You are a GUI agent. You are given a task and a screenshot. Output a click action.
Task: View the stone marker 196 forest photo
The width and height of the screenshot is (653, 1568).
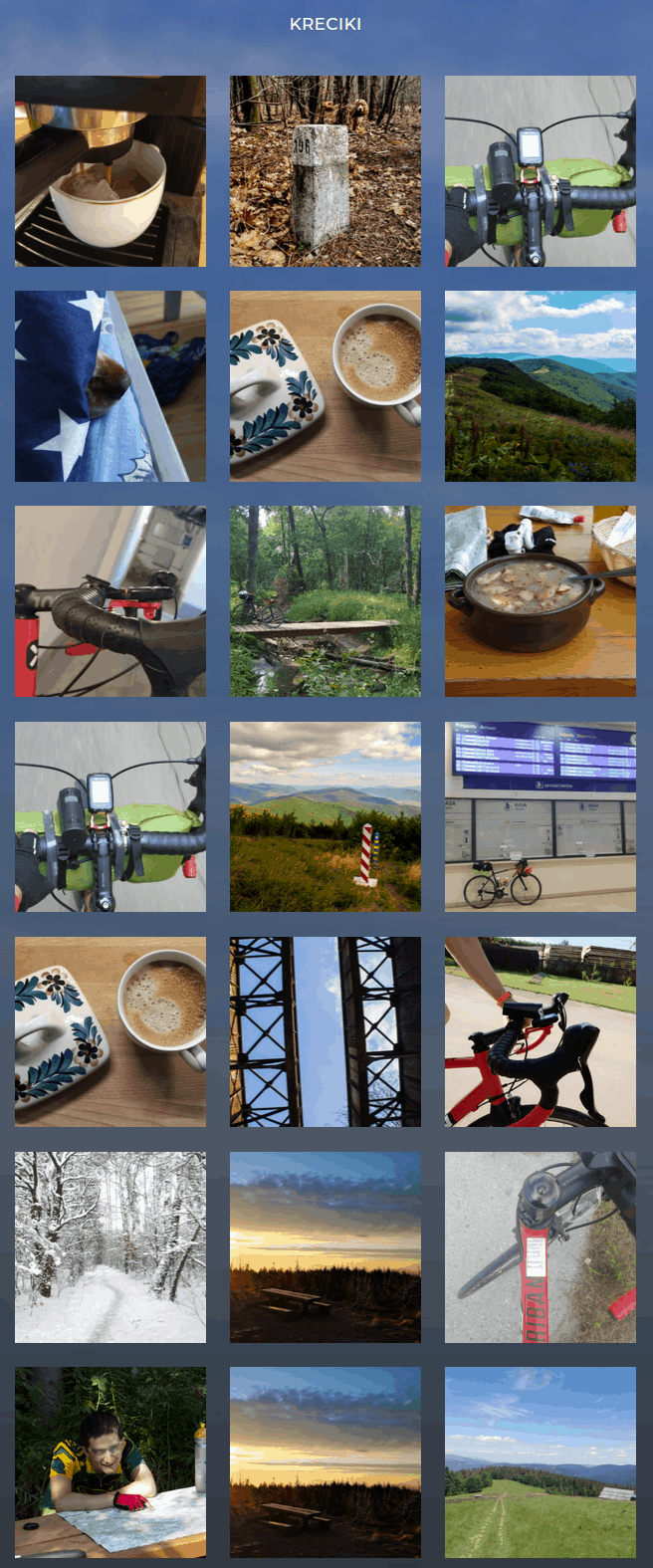pyautogui.click(x=326, y=171)
